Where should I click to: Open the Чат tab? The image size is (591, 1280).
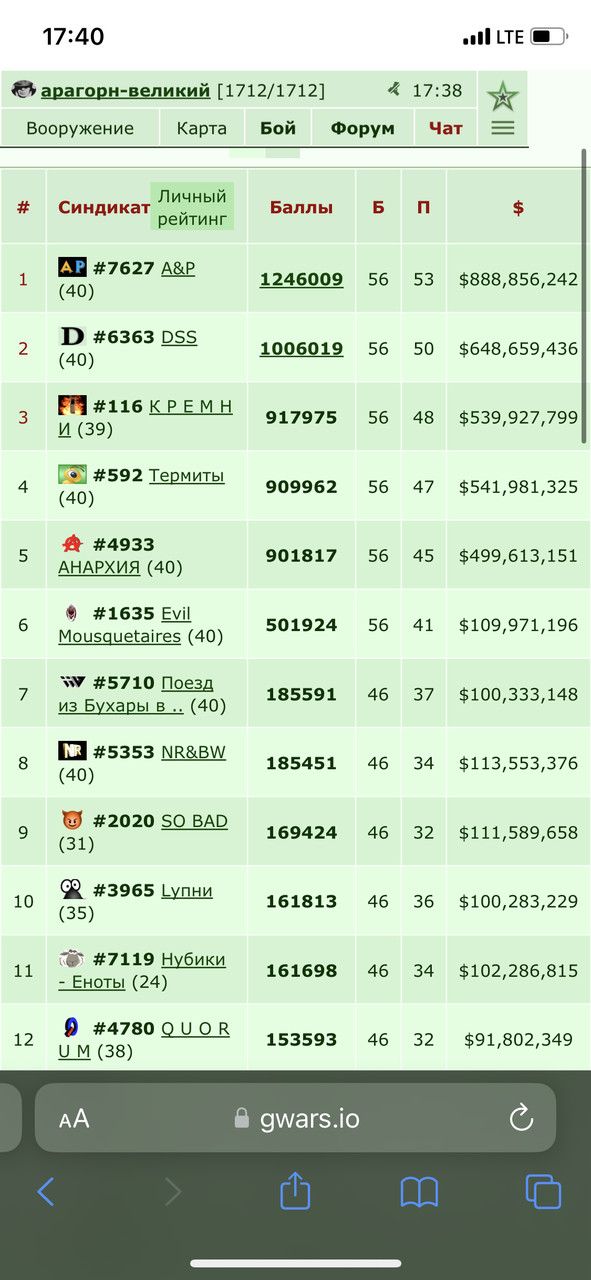[x=446, y=128]
